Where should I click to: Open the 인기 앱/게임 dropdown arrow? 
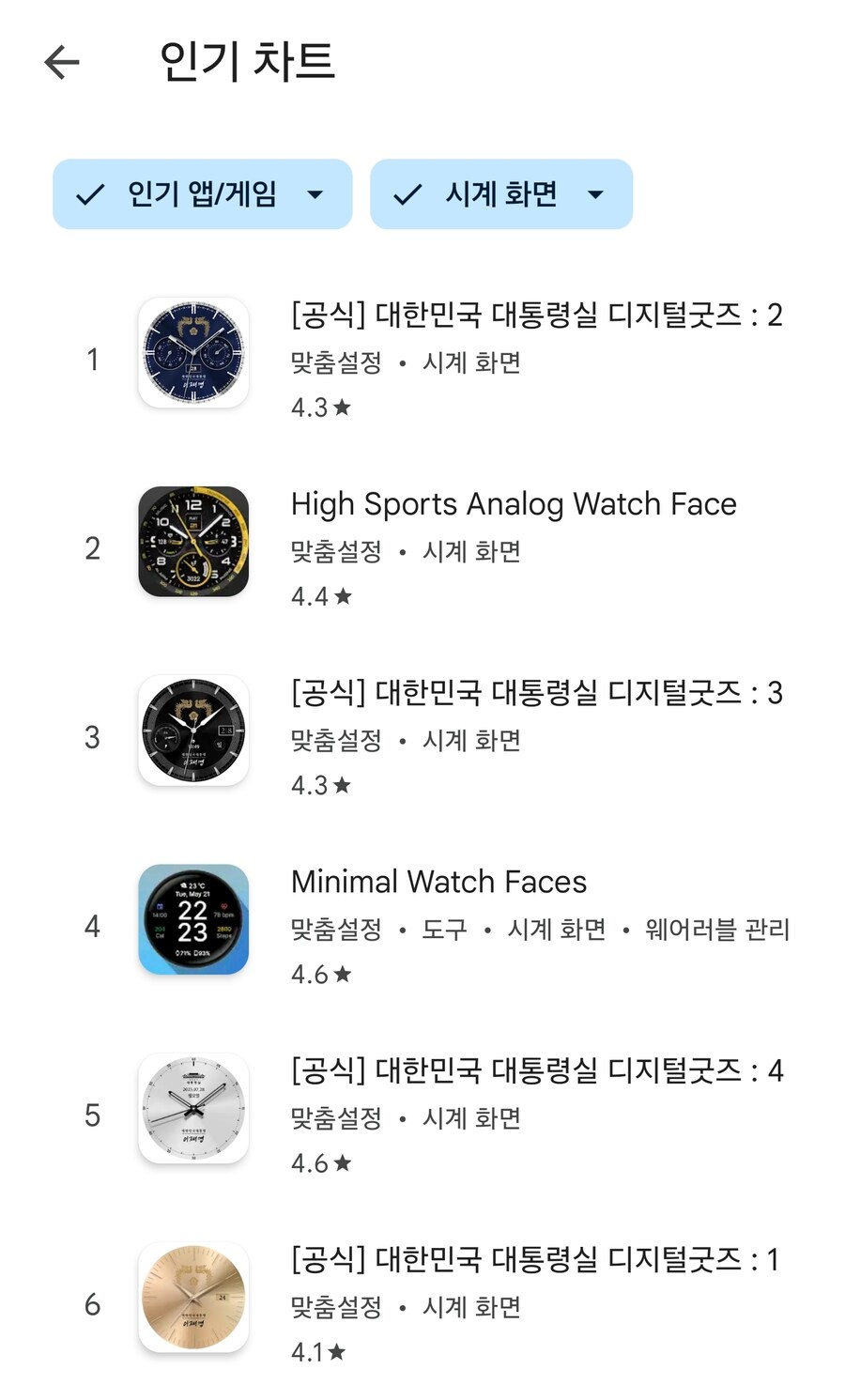pyautogui.click(x=316, y=194)
